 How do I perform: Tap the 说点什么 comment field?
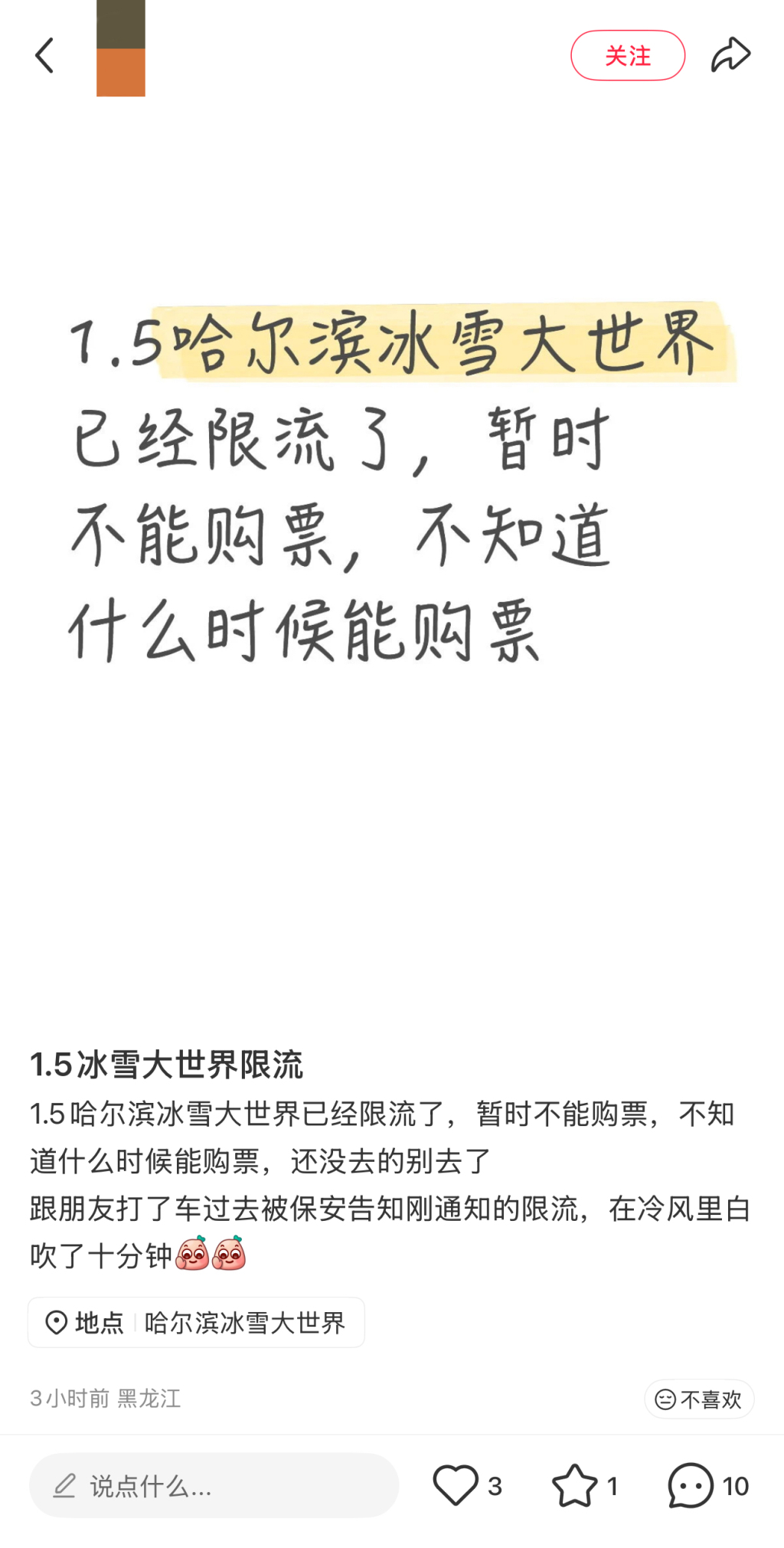coord(214,1485)
